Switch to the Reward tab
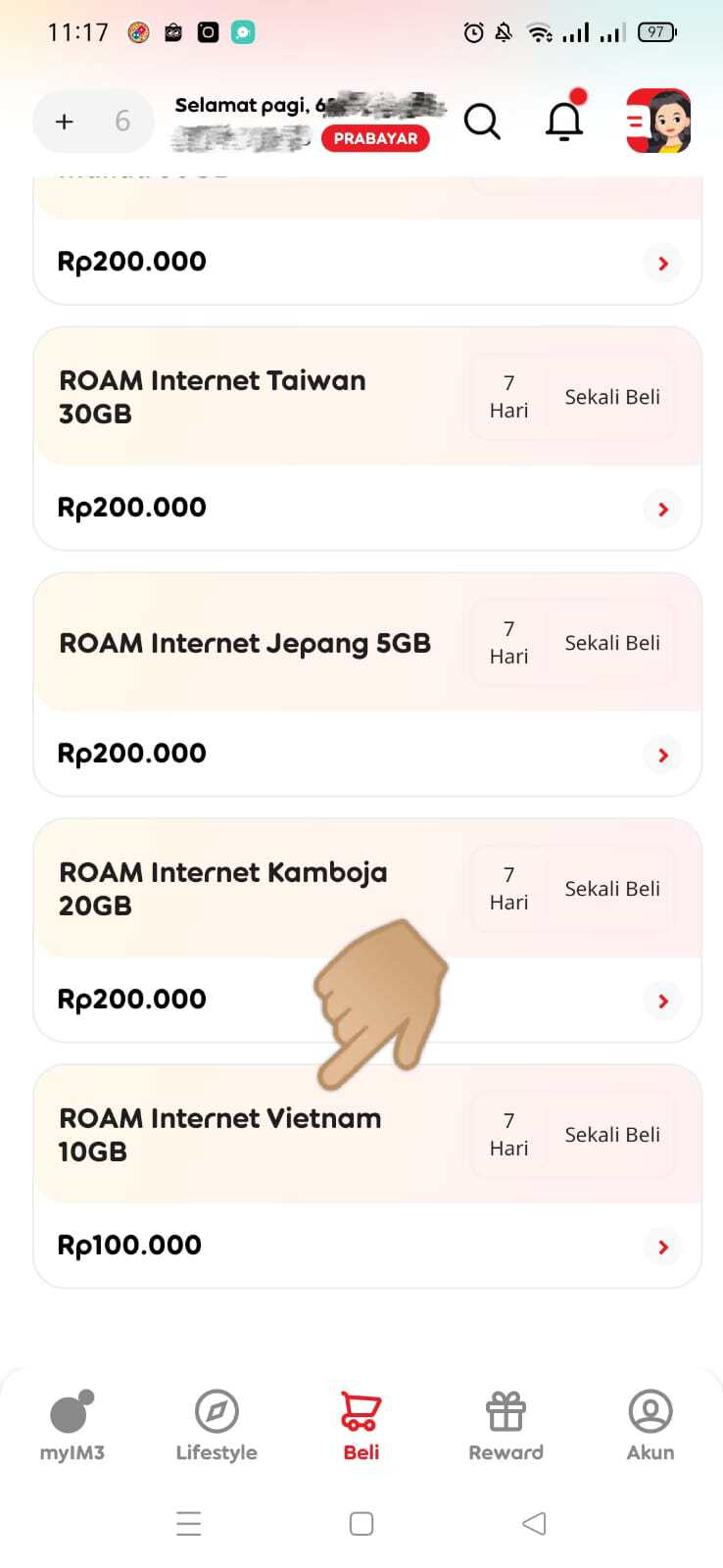 click(506, 1426)
